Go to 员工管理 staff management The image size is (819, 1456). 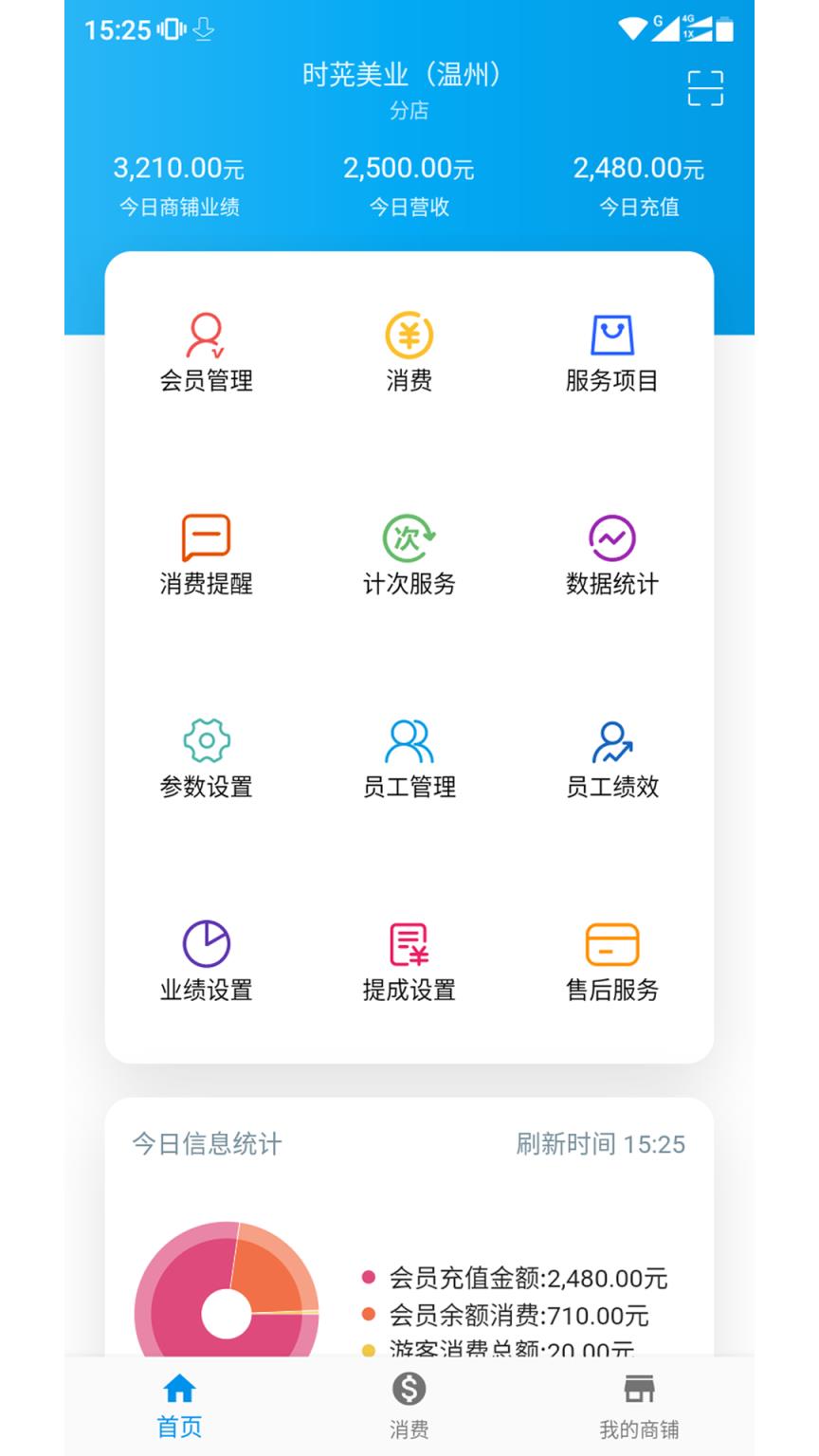(x=409, y=758)
